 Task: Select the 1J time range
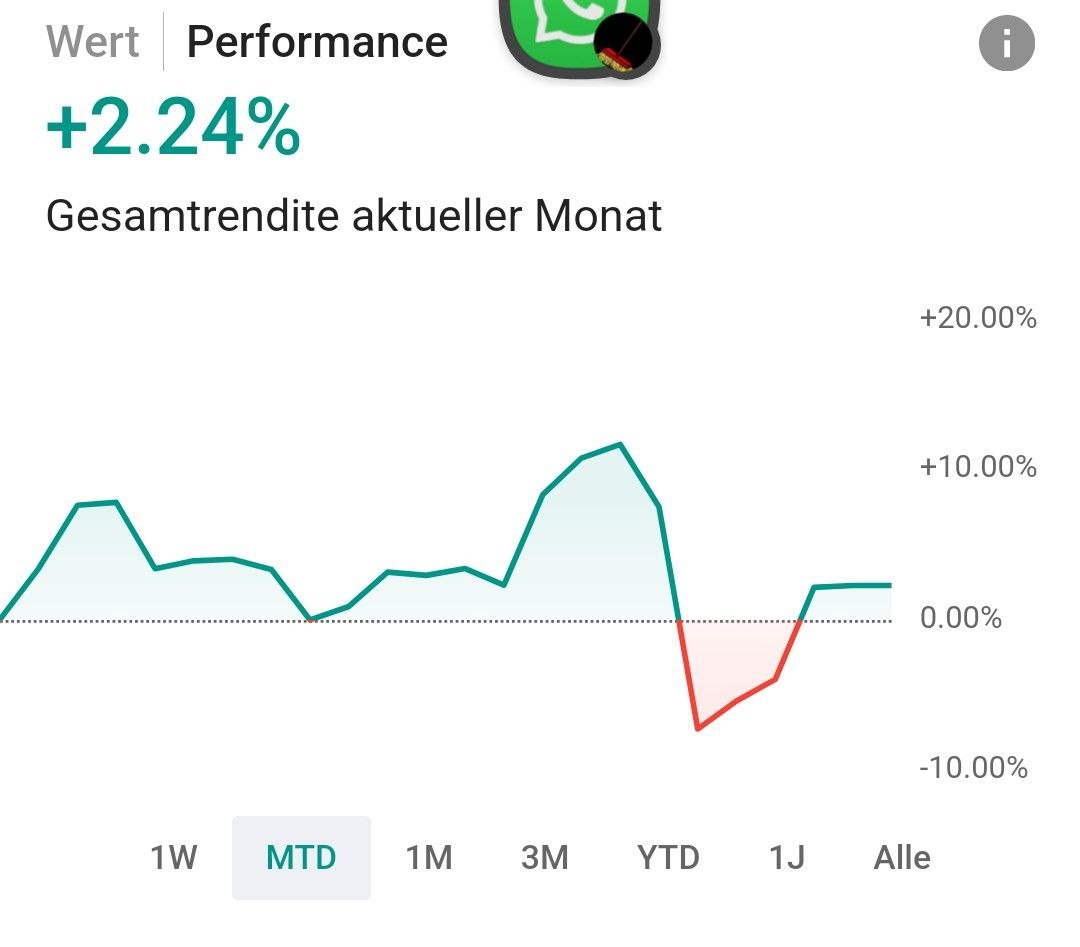[786, 858]
